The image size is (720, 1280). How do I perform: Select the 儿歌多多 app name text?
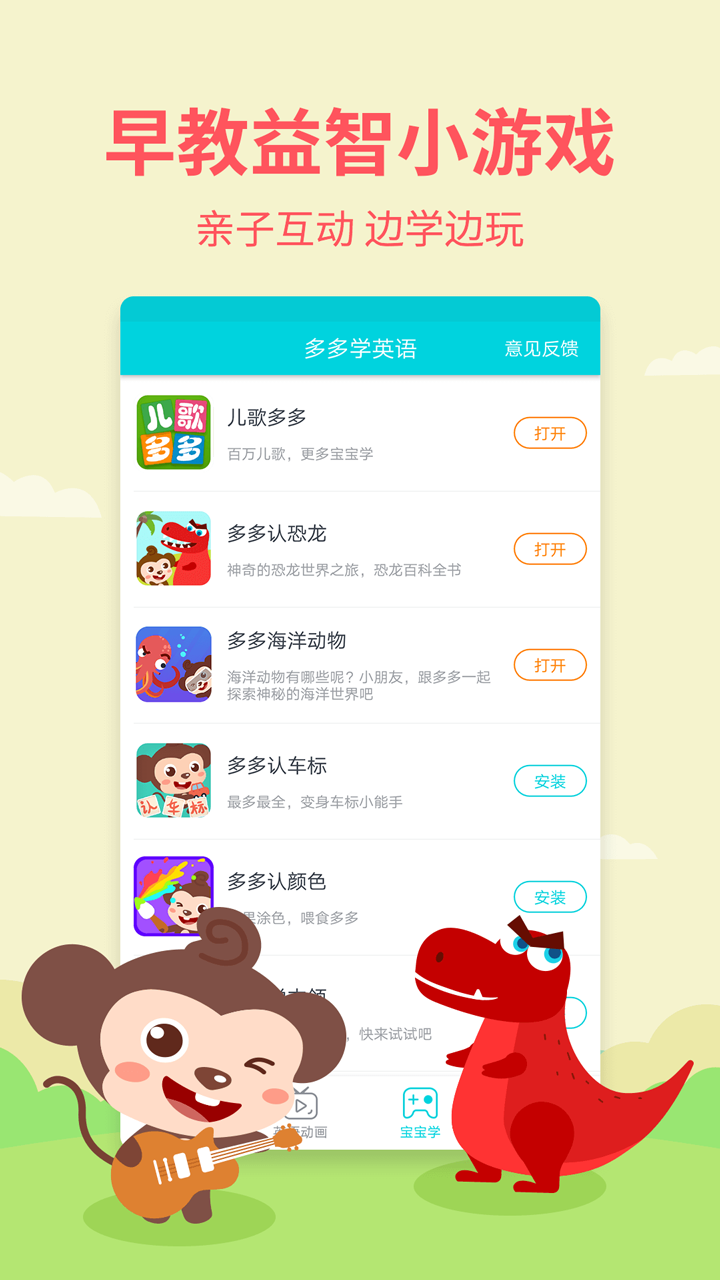click(x=260, y=421)
